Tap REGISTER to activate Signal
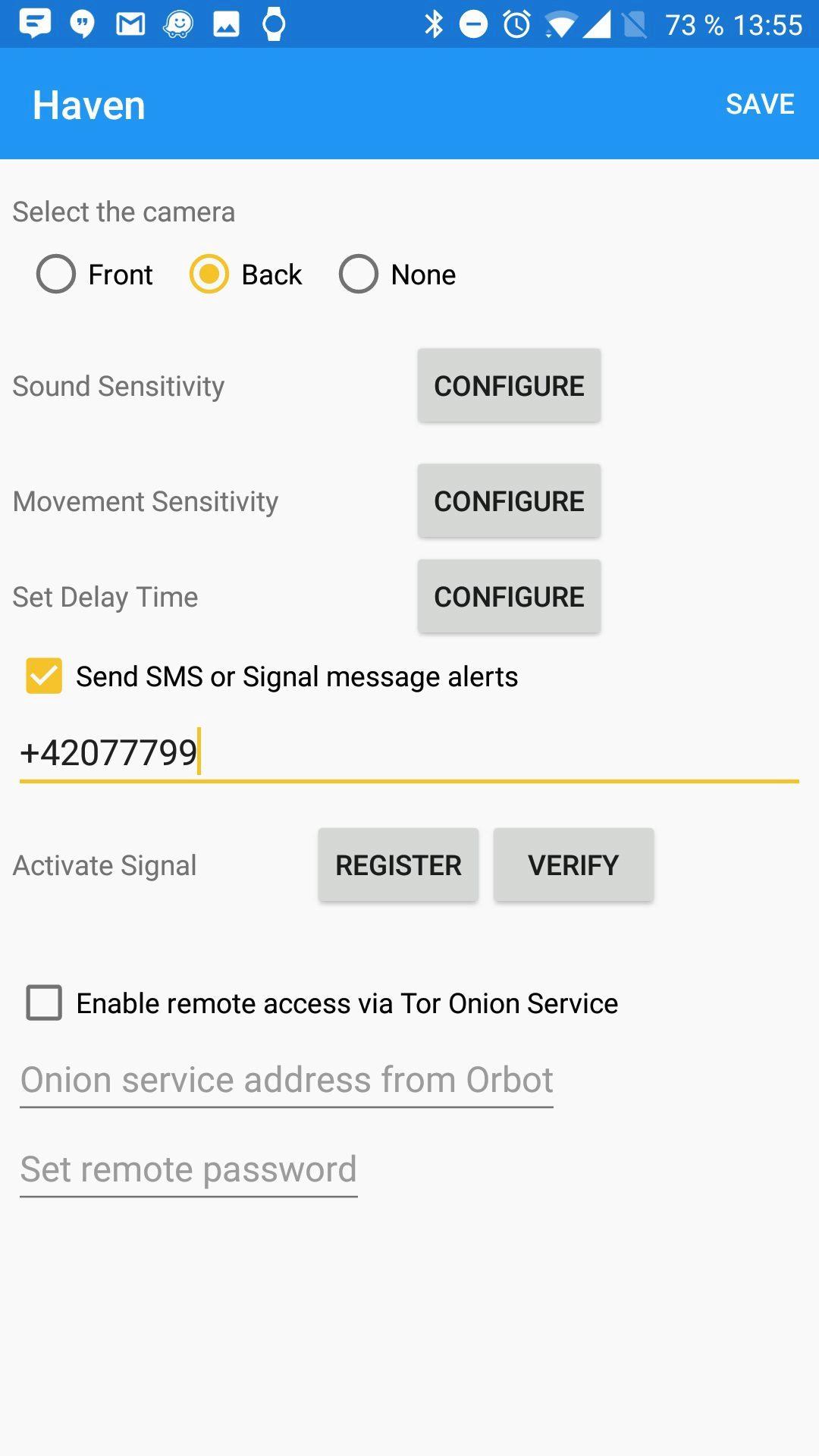 (398, 864)
